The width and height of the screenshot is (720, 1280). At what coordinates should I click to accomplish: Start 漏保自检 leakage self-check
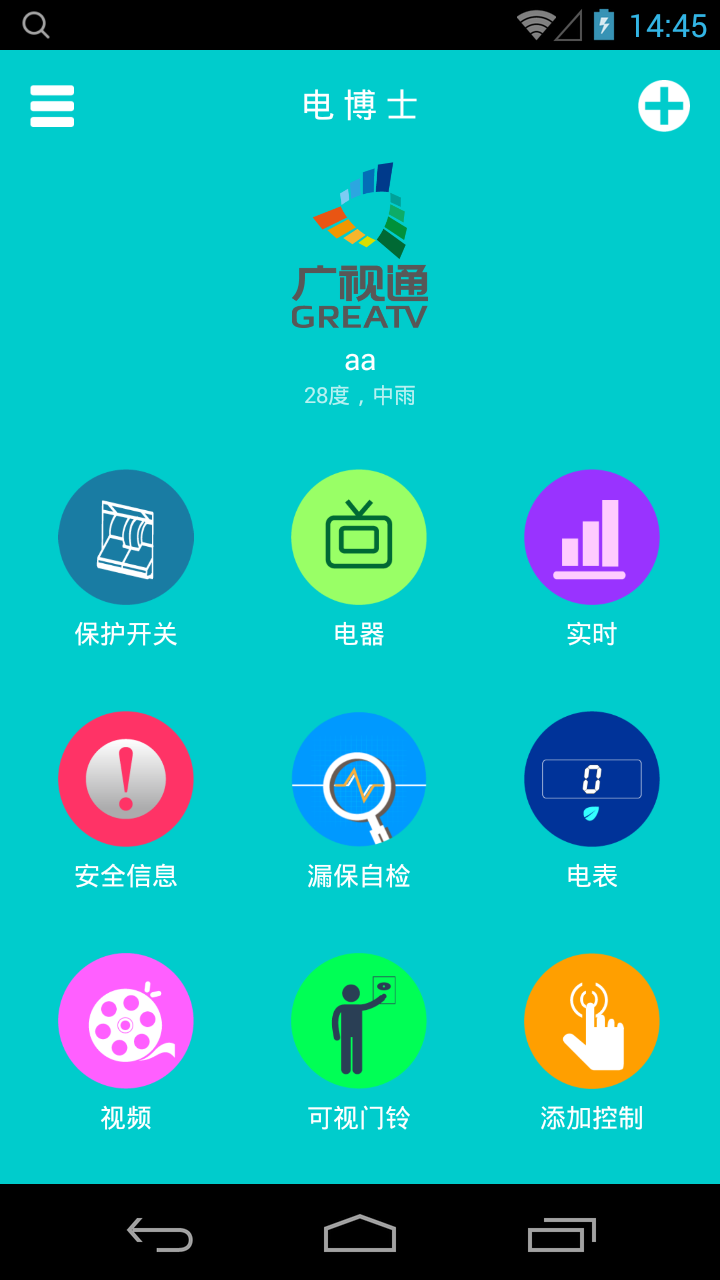click(359, 779)
